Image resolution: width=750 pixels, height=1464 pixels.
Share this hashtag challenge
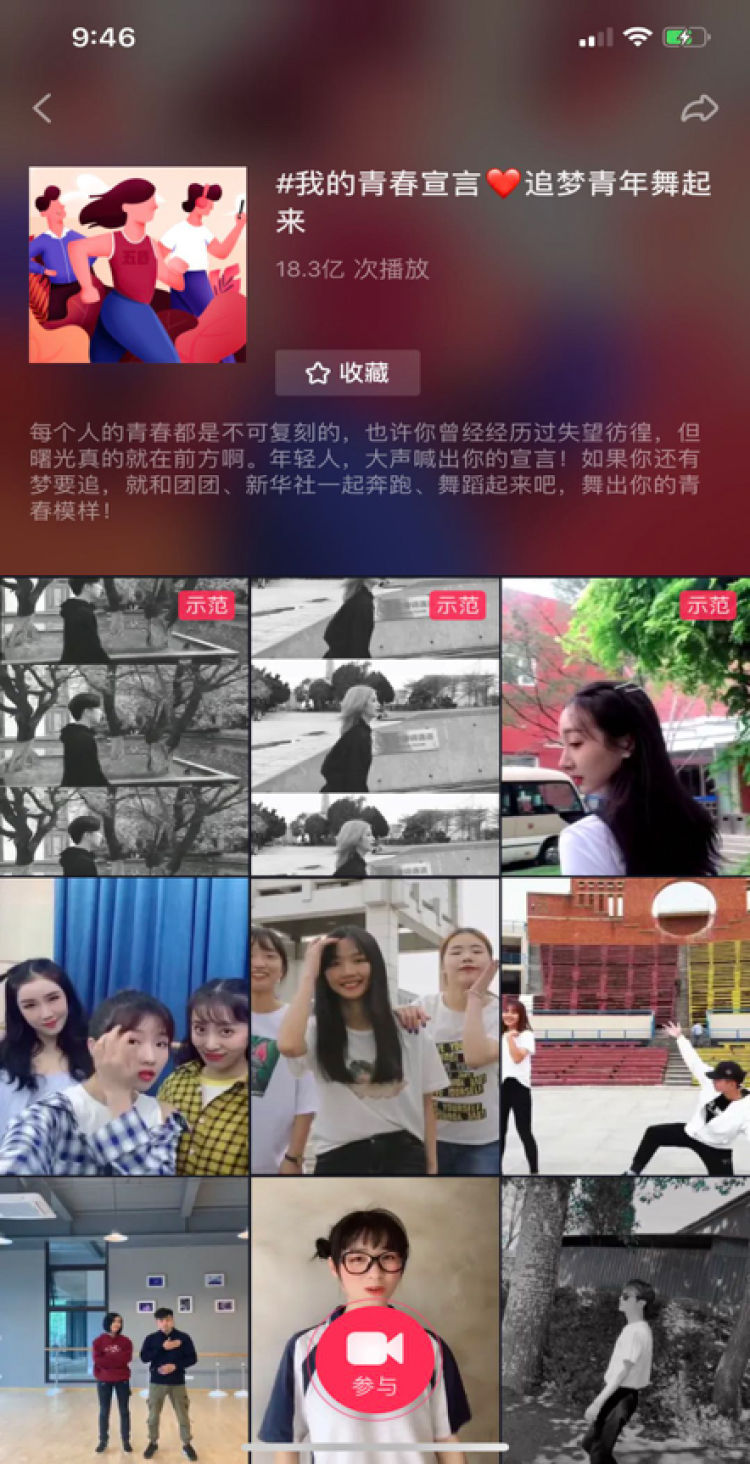point(699,108)
